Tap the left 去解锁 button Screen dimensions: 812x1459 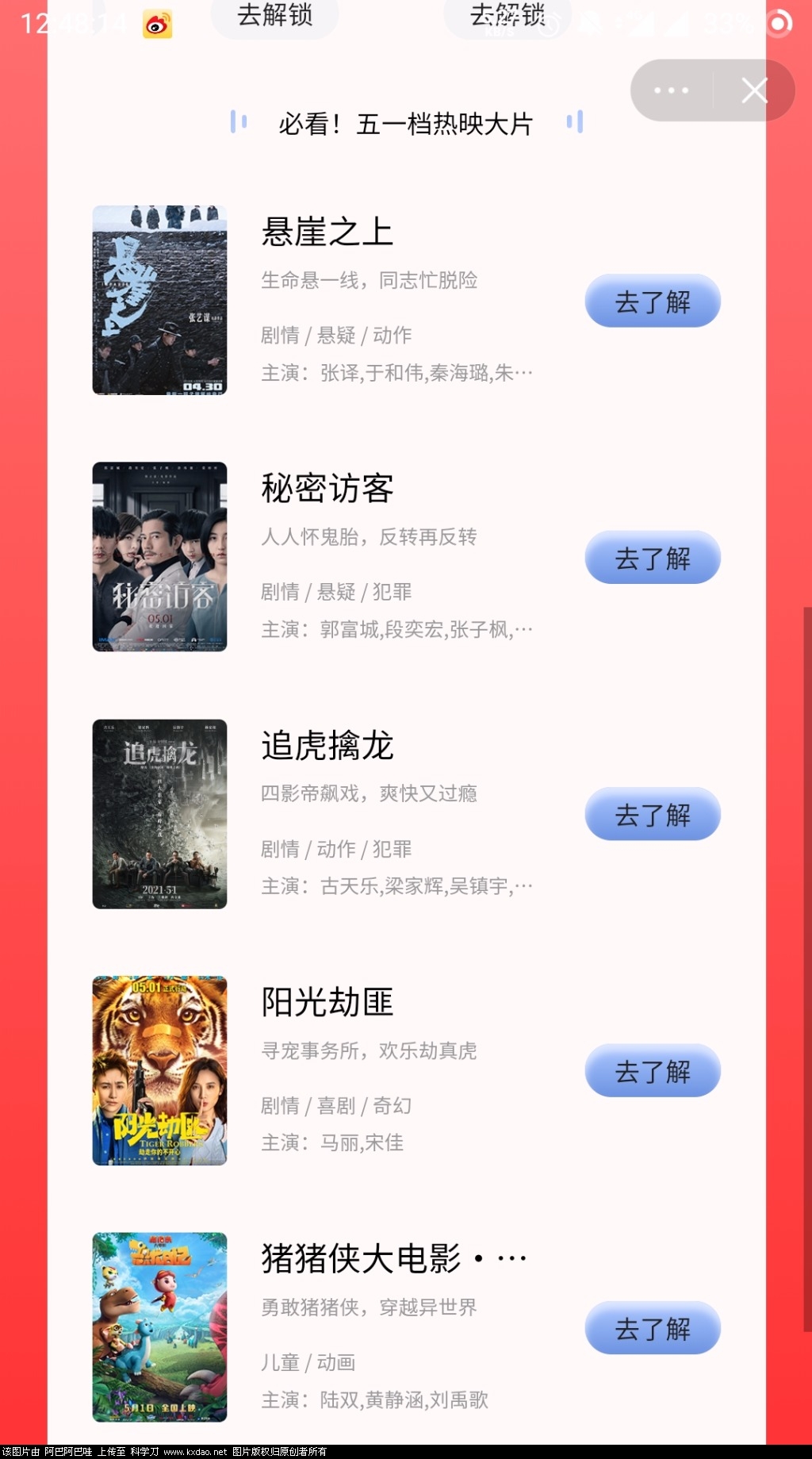pyautogui.click(x=274, y=17)
